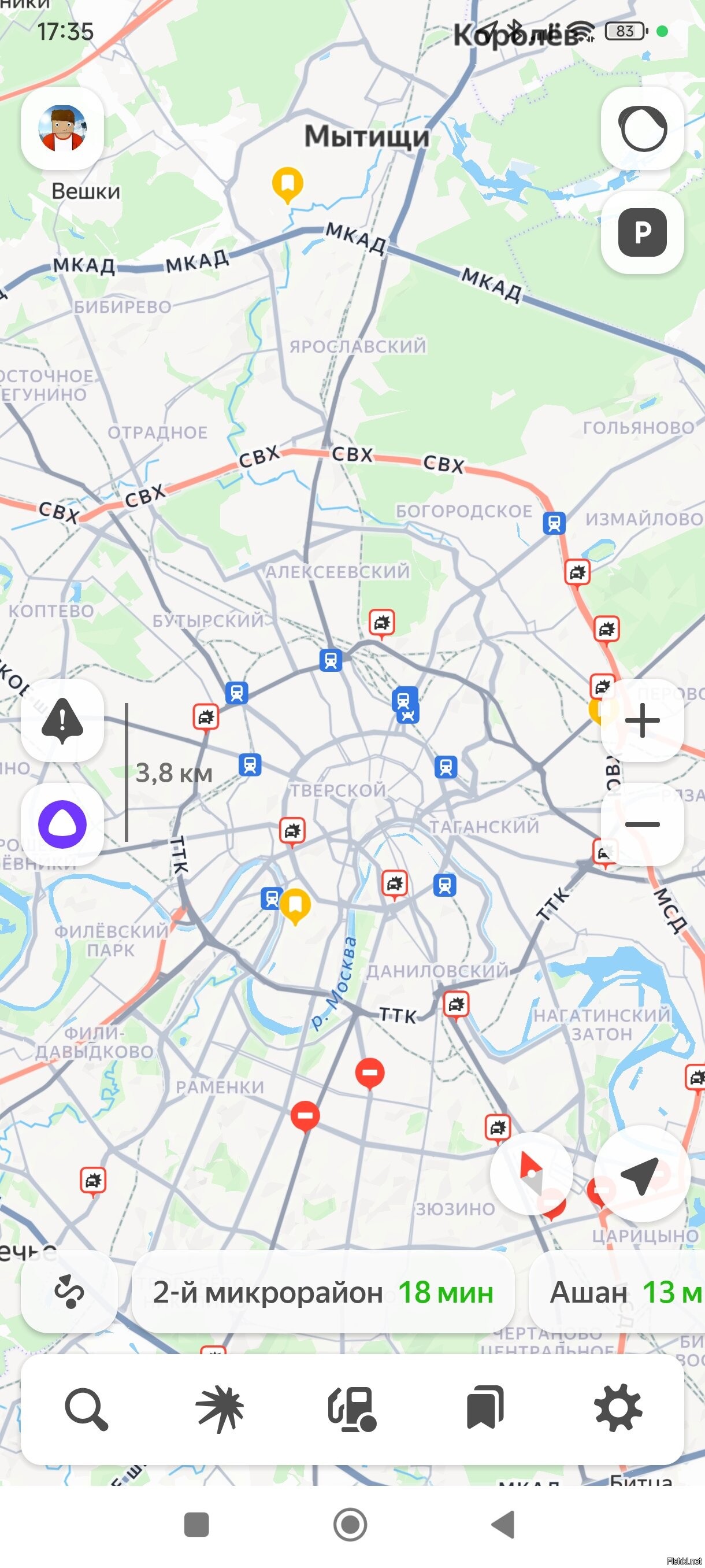This screenshot has height=1568, width=705.
Task: Center map on my location arrow
Action: tap(643, 1173)
